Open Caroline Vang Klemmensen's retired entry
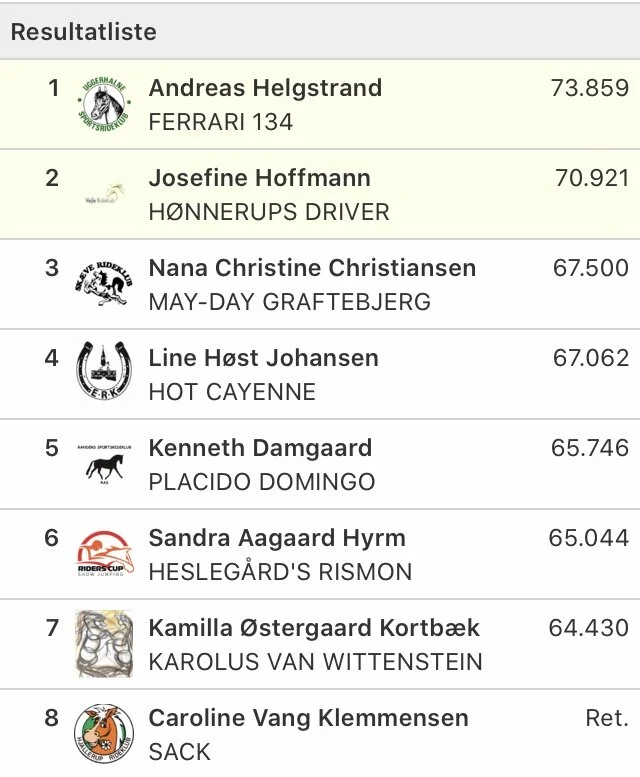640x777 pixels. (320, 733)
